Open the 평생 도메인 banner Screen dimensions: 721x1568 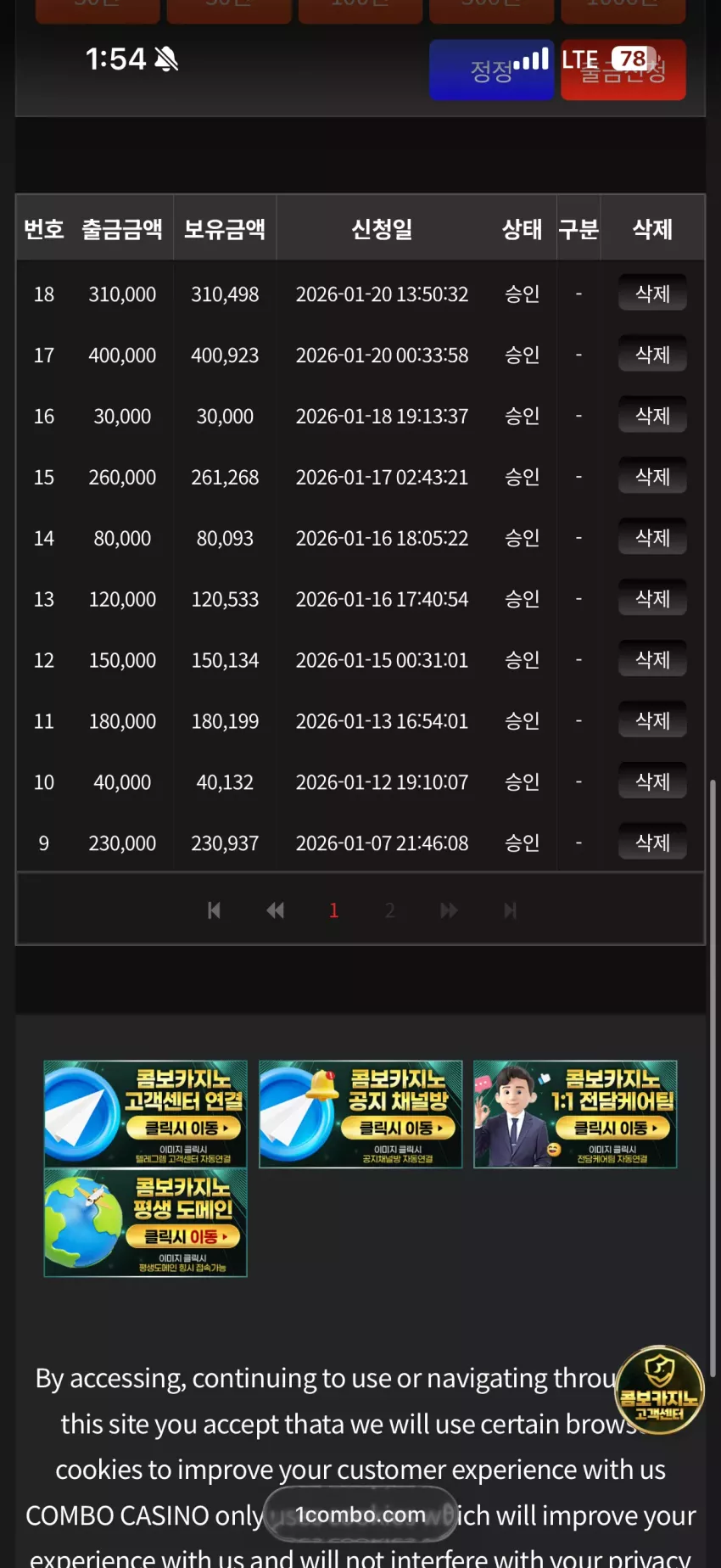146,1223
